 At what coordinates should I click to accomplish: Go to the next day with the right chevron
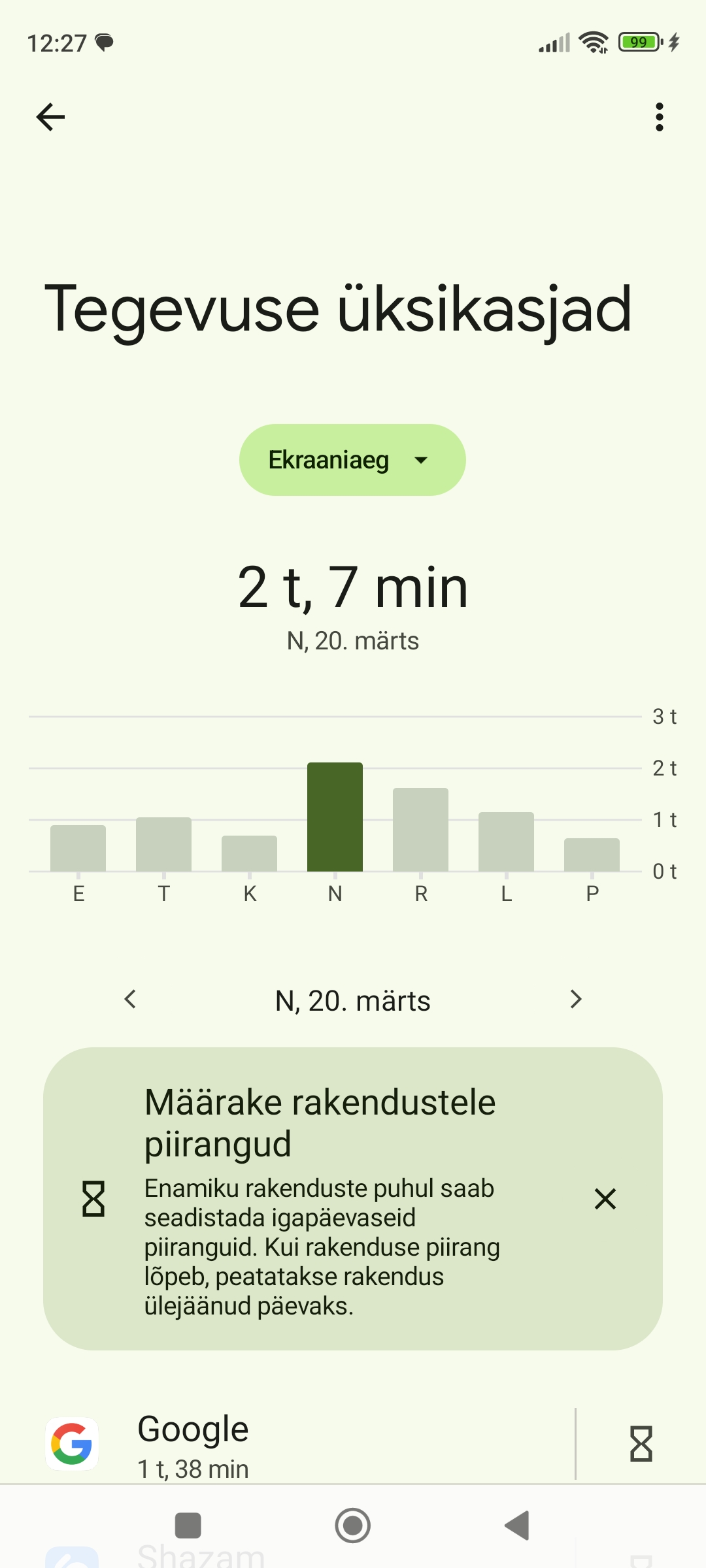575,999
